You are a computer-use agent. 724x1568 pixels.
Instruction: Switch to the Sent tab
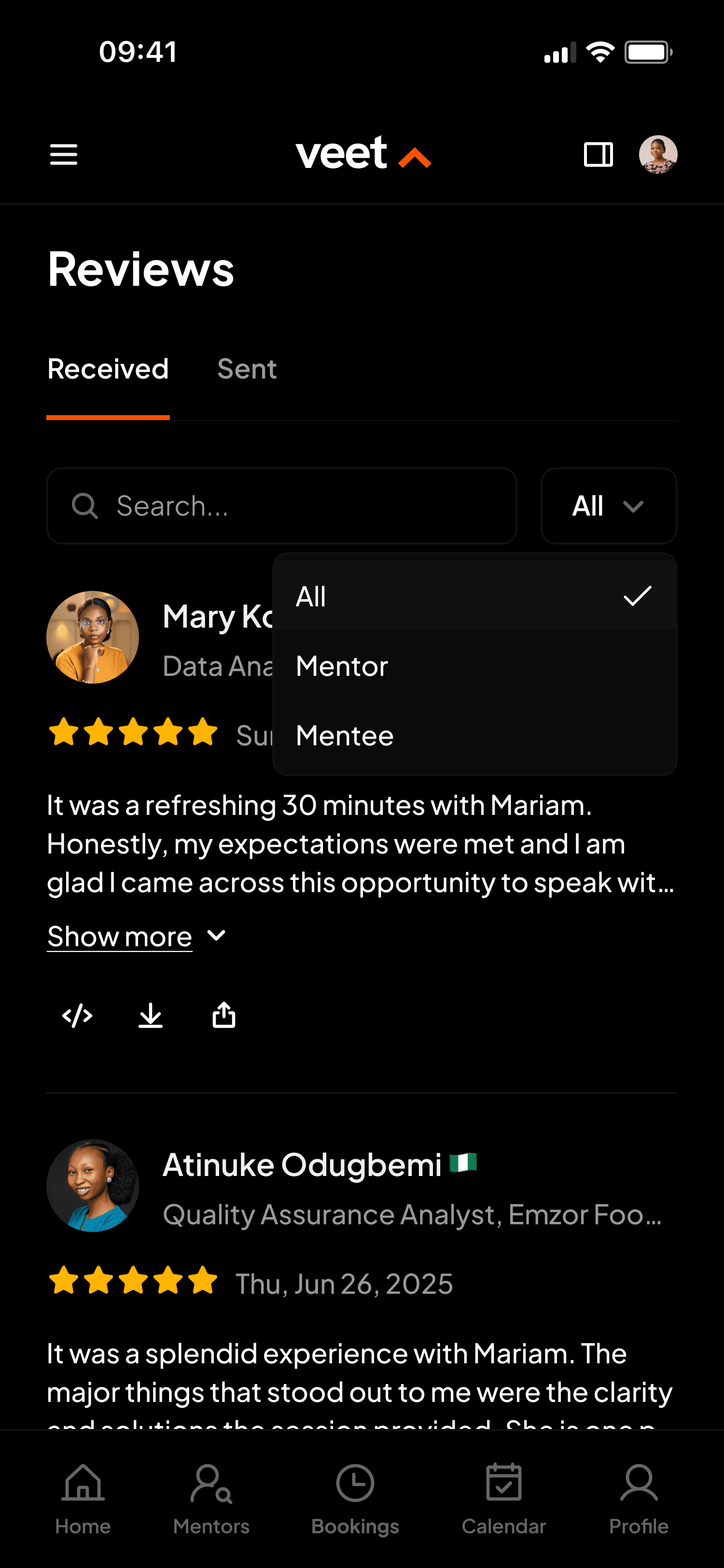tap(247, 369)
